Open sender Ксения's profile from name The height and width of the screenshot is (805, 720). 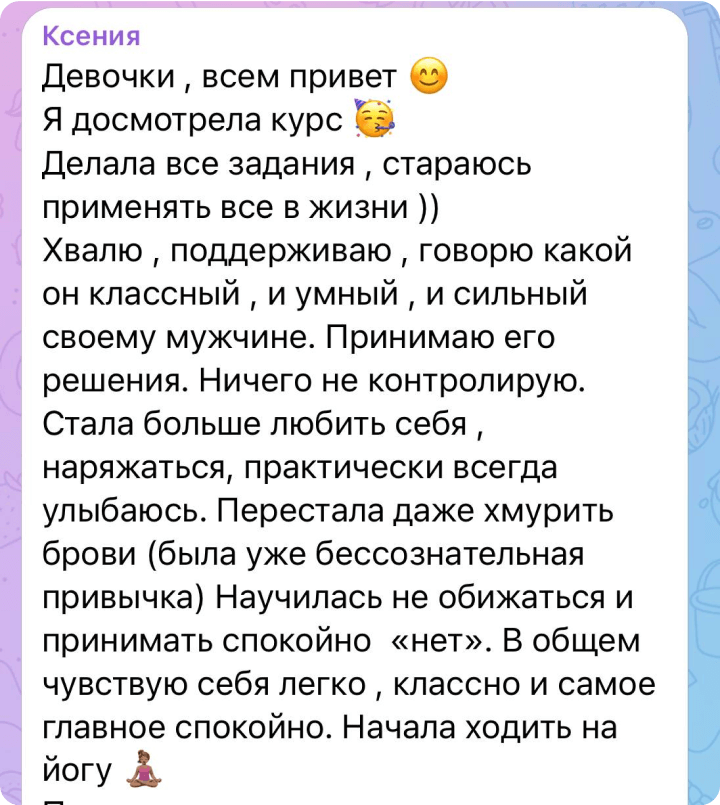pos(91,36)
